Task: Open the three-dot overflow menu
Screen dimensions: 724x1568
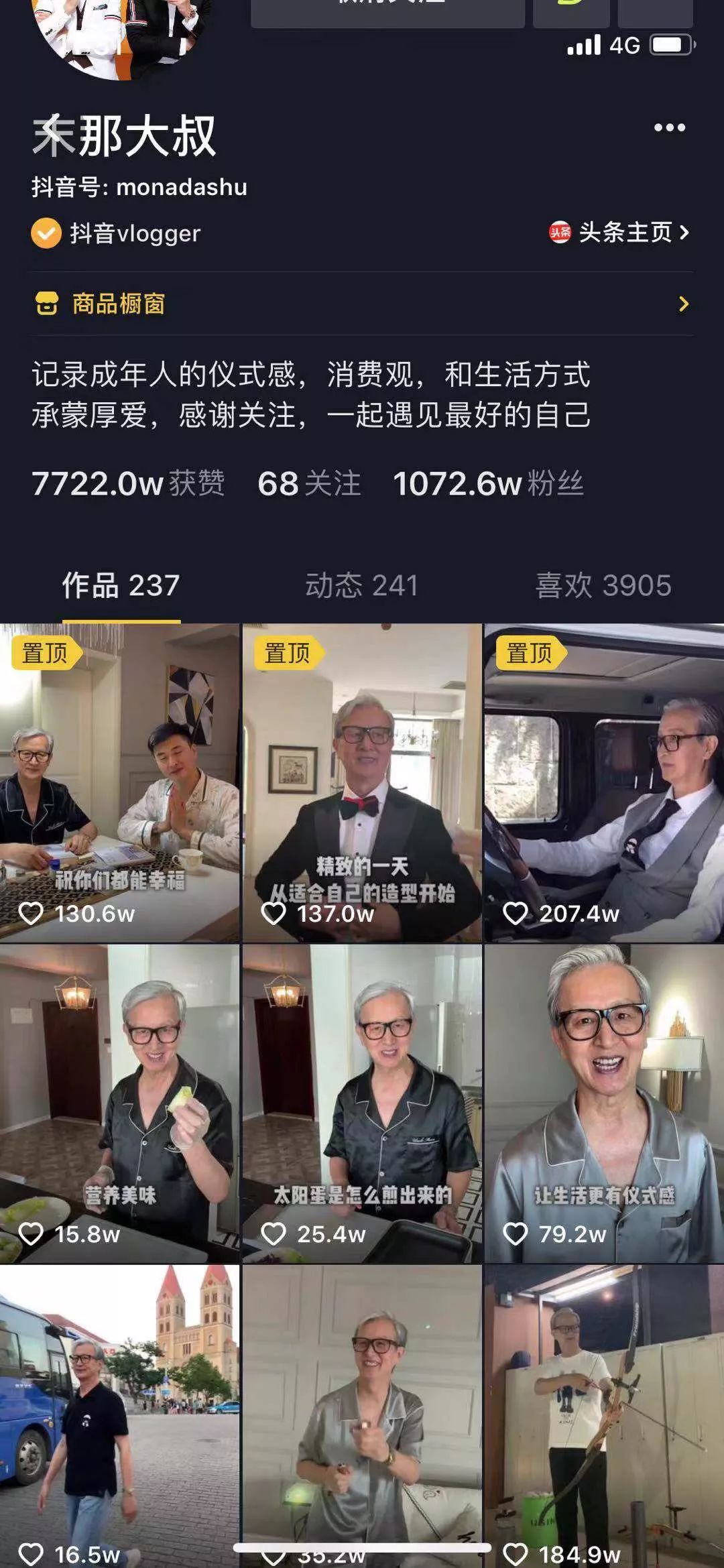Action: (x=670, y=127)
